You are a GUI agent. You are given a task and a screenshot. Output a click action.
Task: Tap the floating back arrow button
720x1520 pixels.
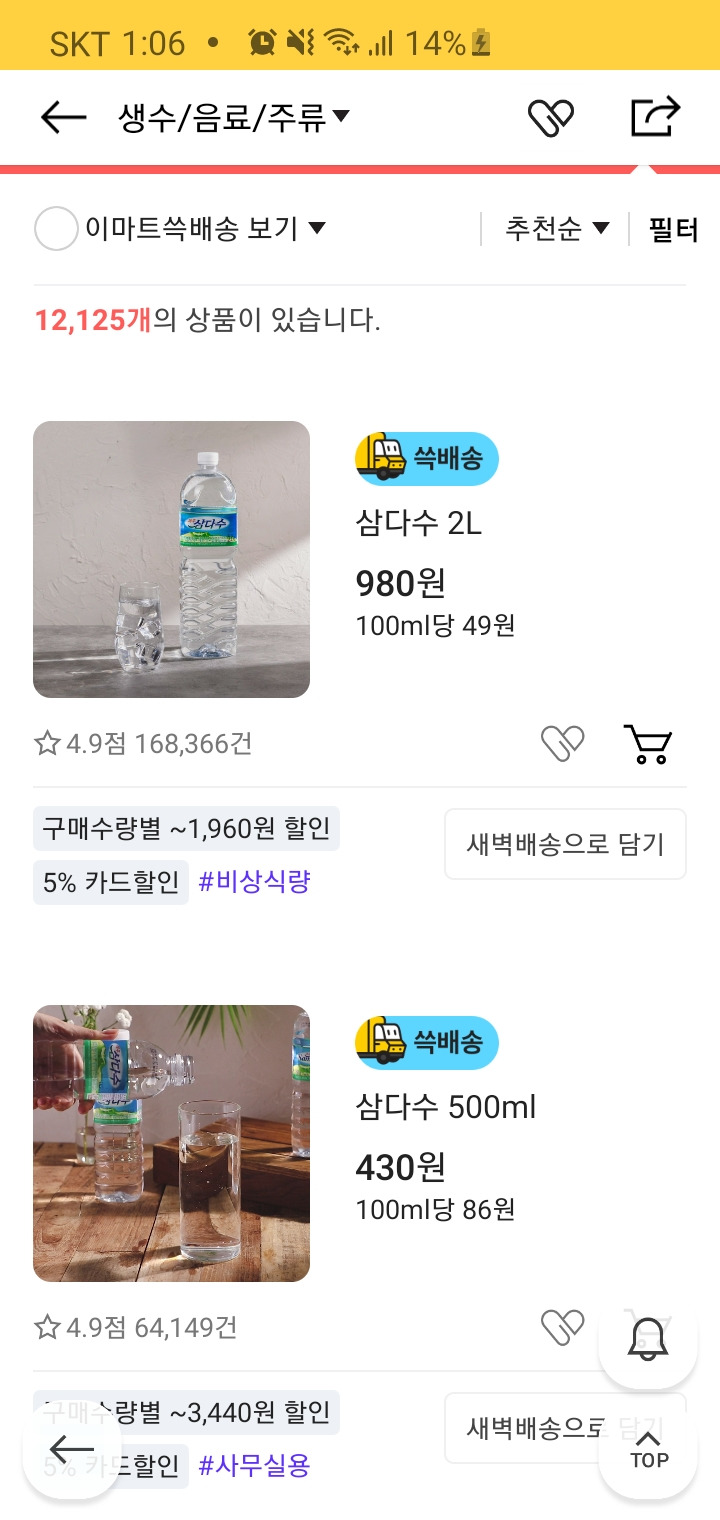point(72,1449)
